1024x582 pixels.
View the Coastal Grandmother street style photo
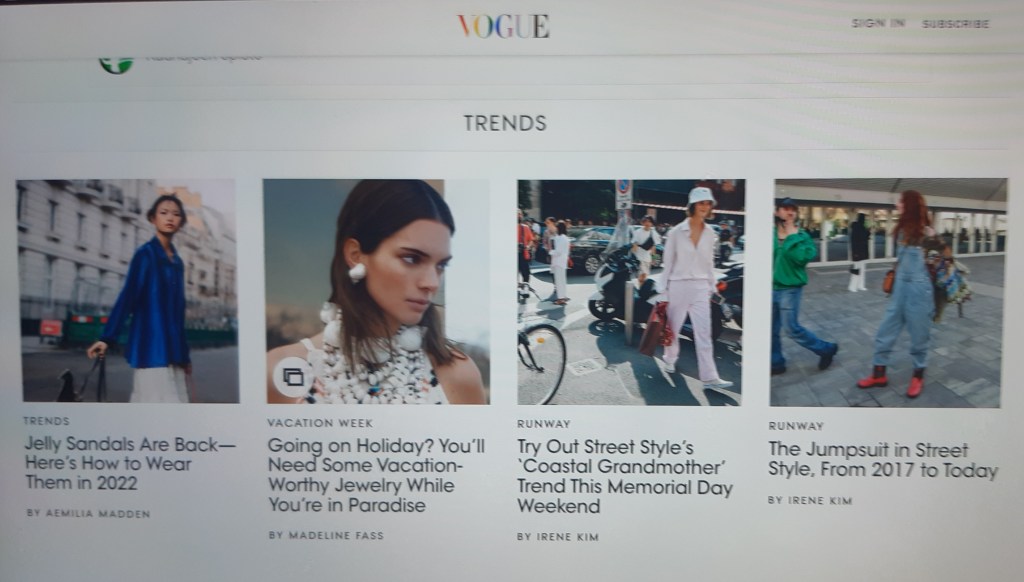(x=630, y=292)
